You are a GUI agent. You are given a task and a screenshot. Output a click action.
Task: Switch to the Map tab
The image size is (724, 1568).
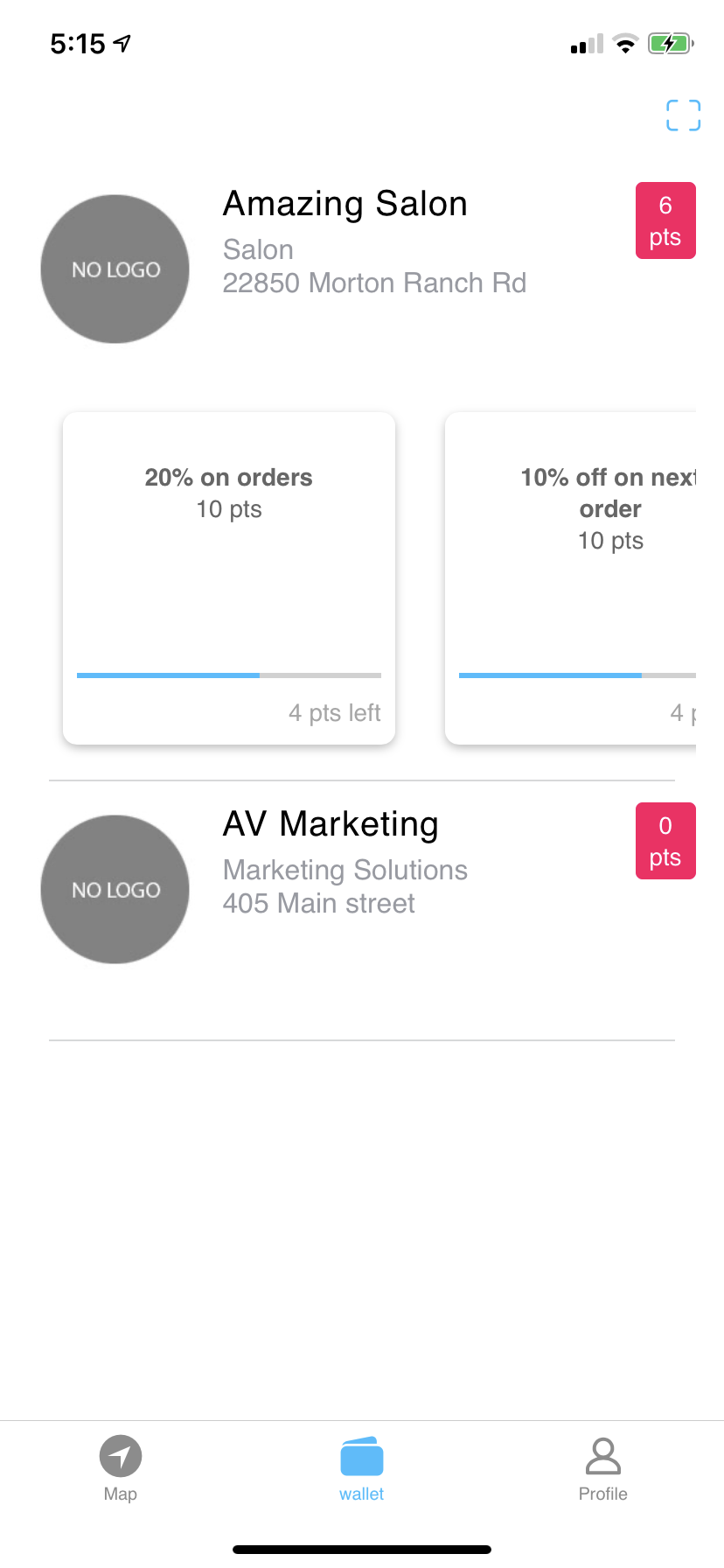tap(121, 1469)
